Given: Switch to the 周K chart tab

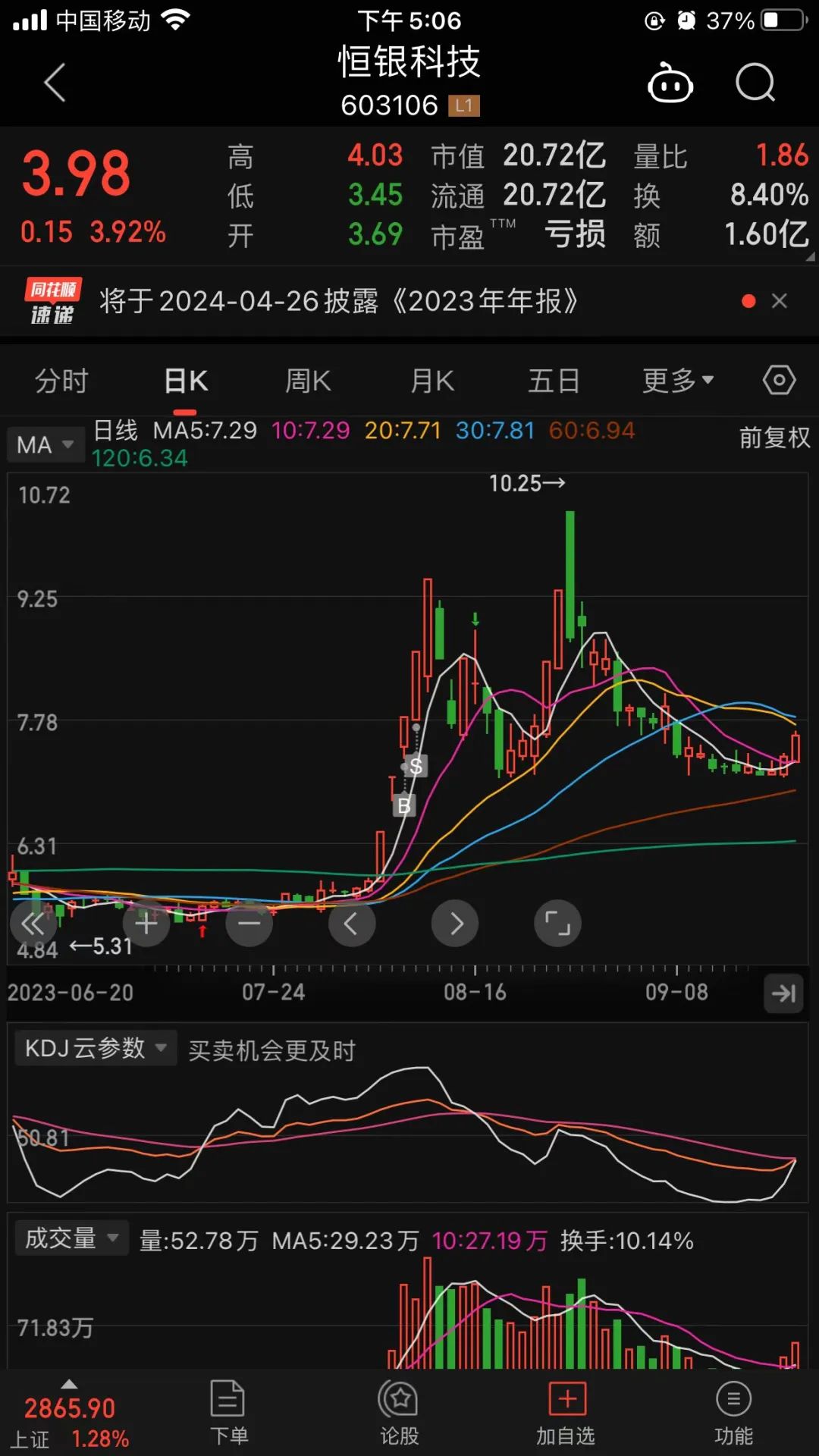Looking at the screenshot, I should point(308,381).
